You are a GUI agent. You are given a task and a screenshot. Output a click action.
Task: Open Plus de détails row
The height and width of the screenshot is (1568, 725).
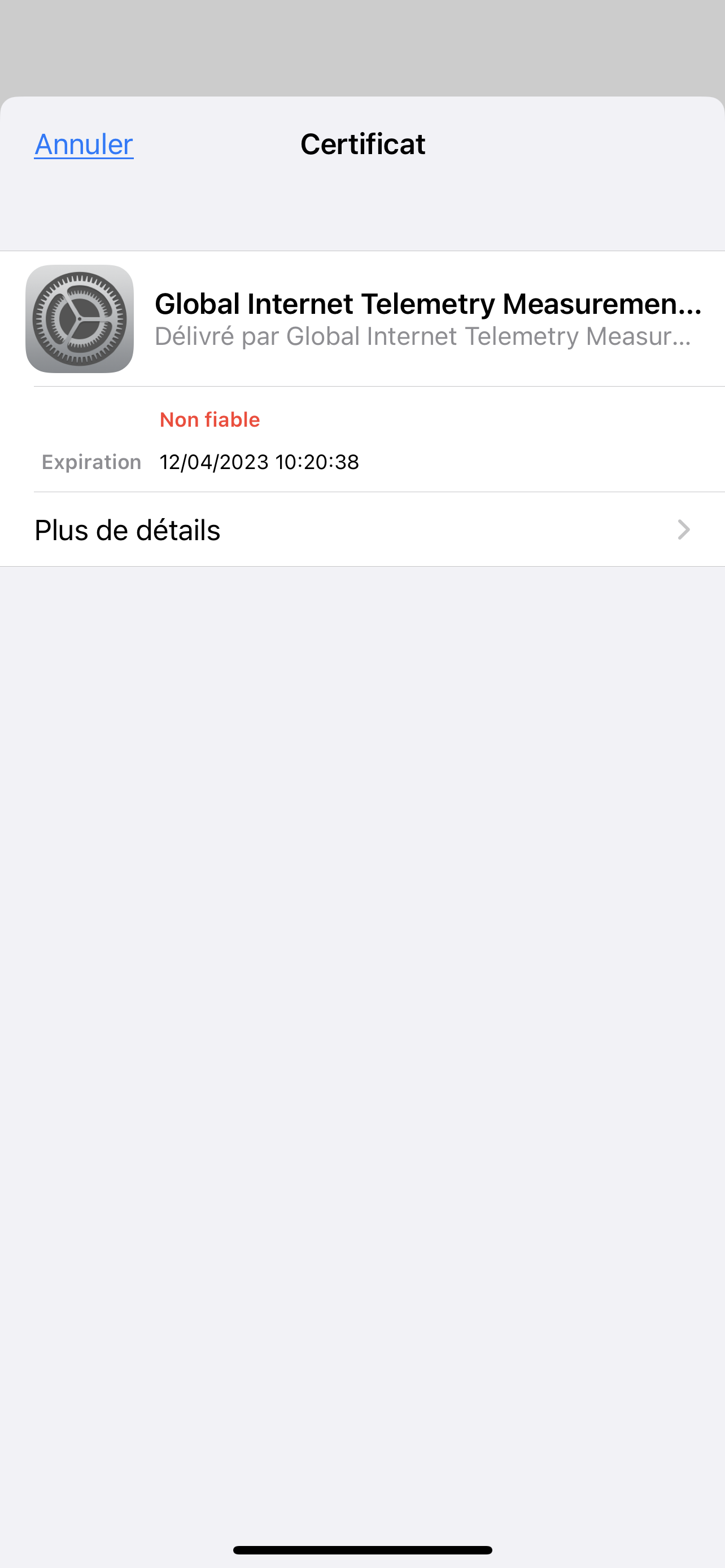pos(362,529)
